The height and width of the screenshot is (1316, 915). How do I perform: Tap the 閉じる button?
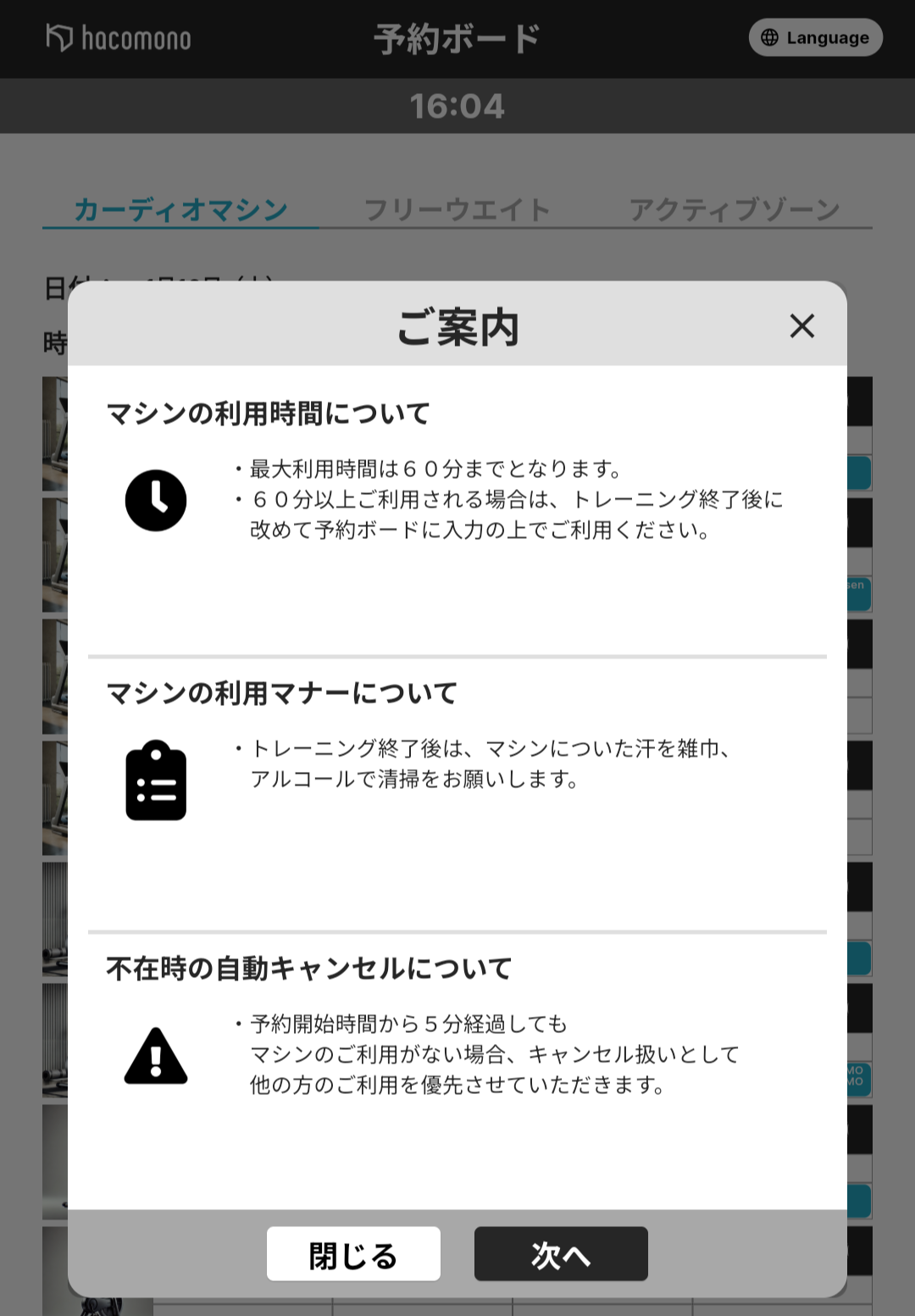click(x=353, y=1254)
